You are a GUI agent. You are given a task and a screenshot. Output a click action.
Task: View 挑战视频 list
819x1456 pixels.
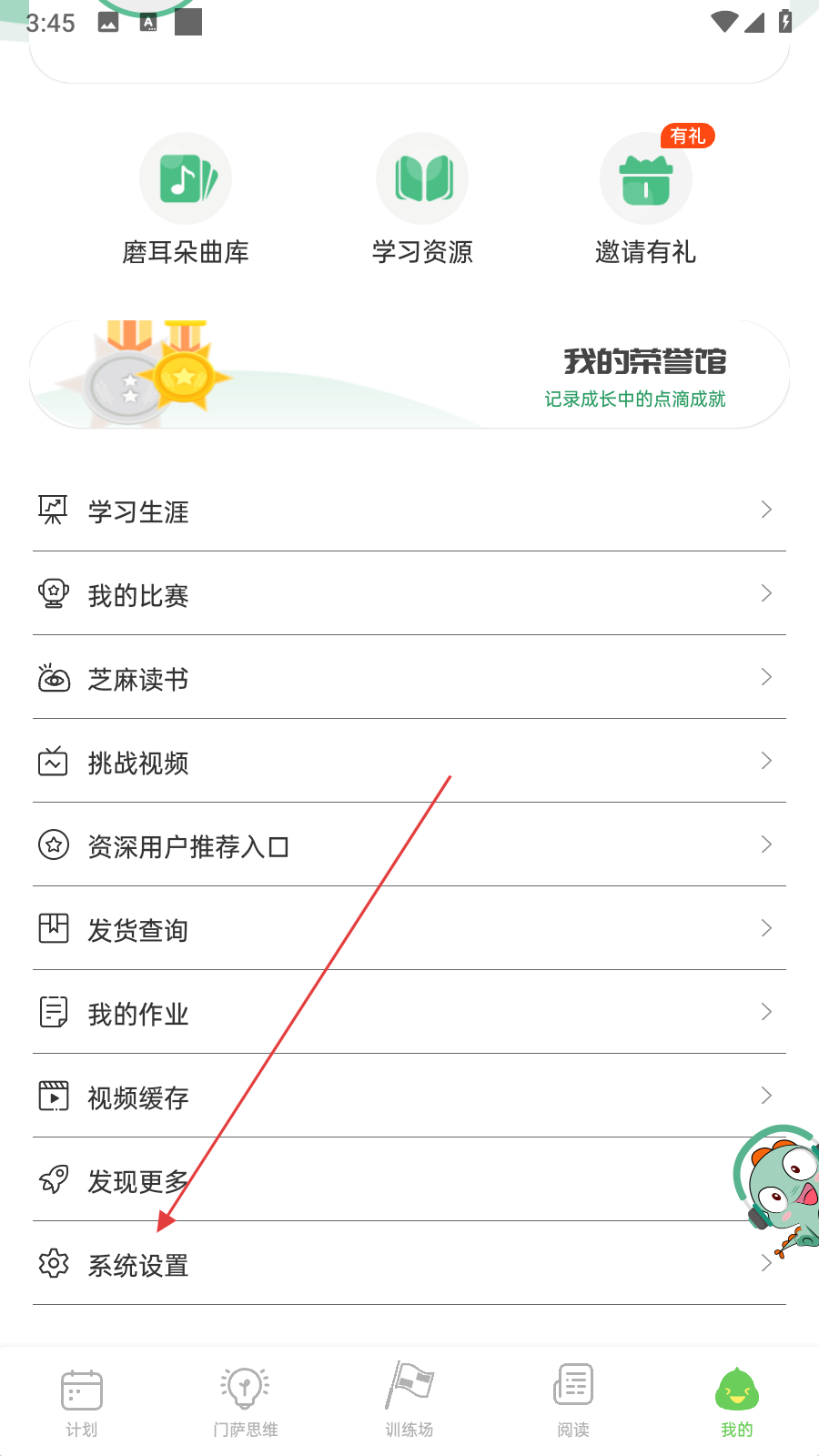(x=409, y=762)
